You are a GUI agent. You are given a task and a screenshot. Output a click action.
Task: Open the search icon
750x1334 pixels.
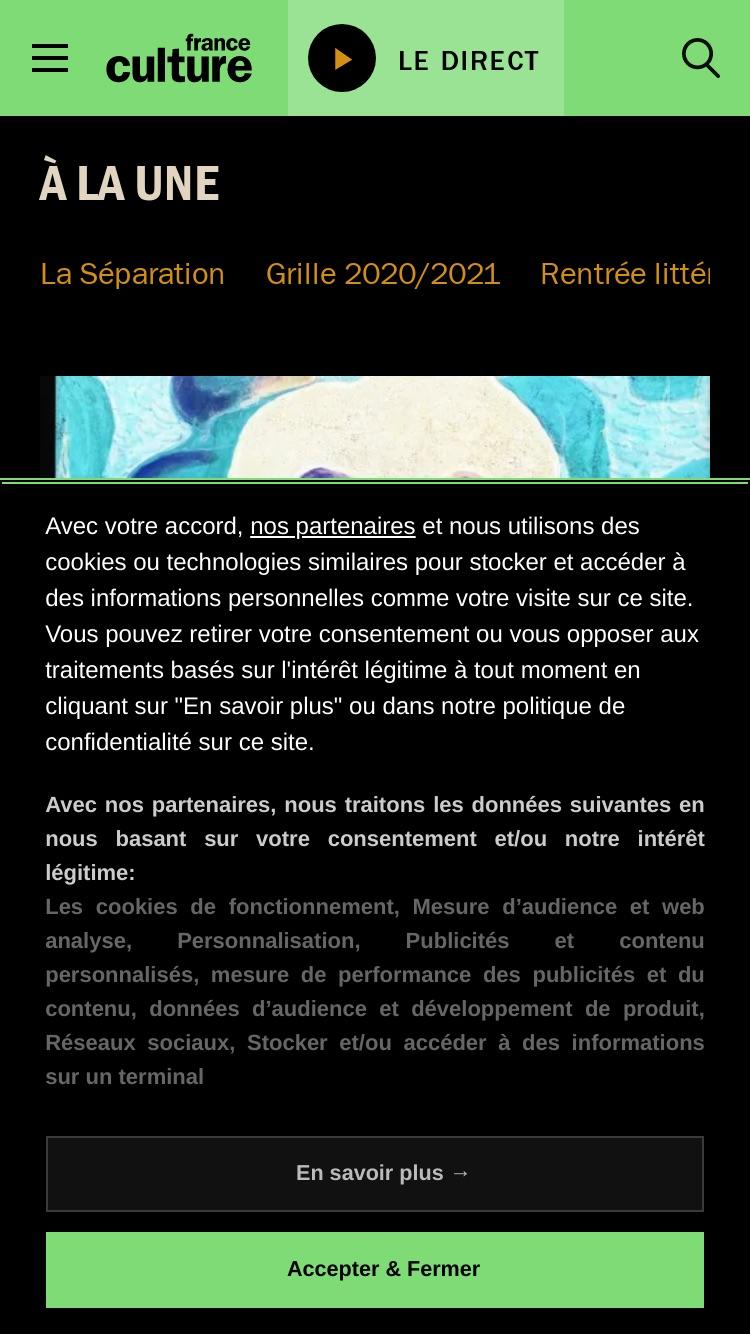pyautogui.click(x=701, y=58)
